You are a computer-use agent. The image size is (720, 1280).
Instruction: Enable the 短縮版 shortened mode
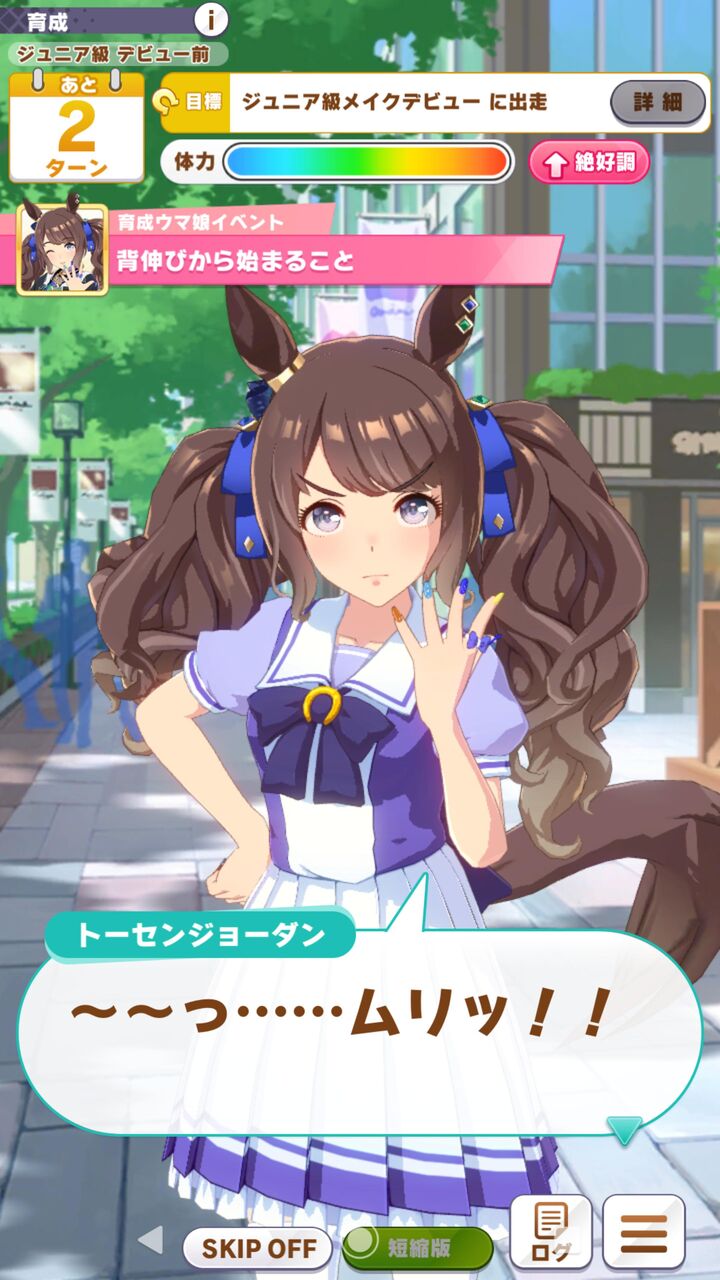(x=418, y=1248)
